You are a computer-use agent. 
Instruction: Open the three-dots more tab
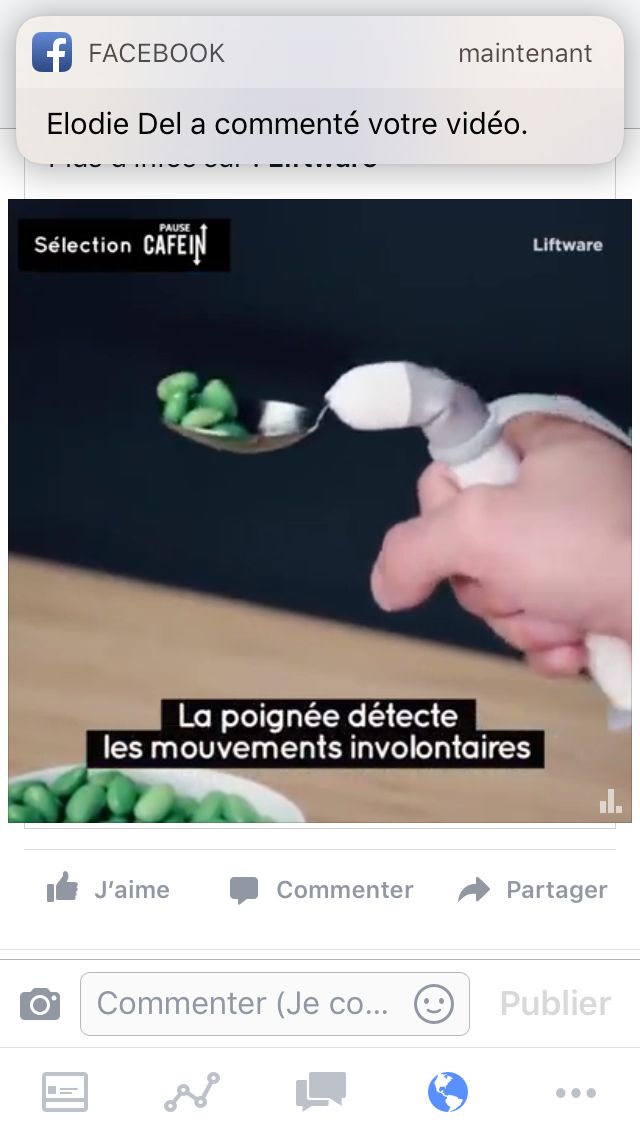(575, 1093)
